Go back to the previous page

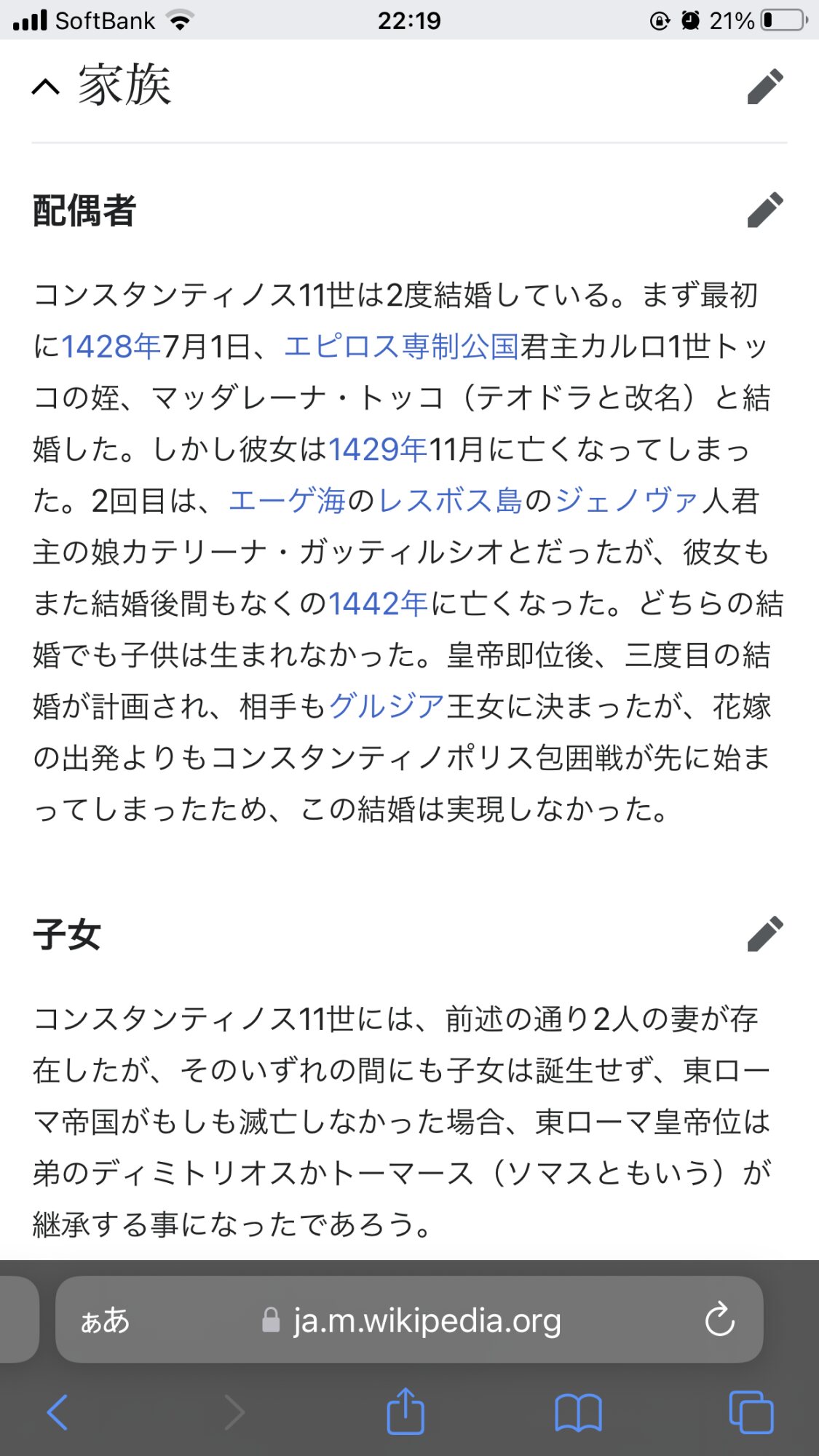(58, 1412)
